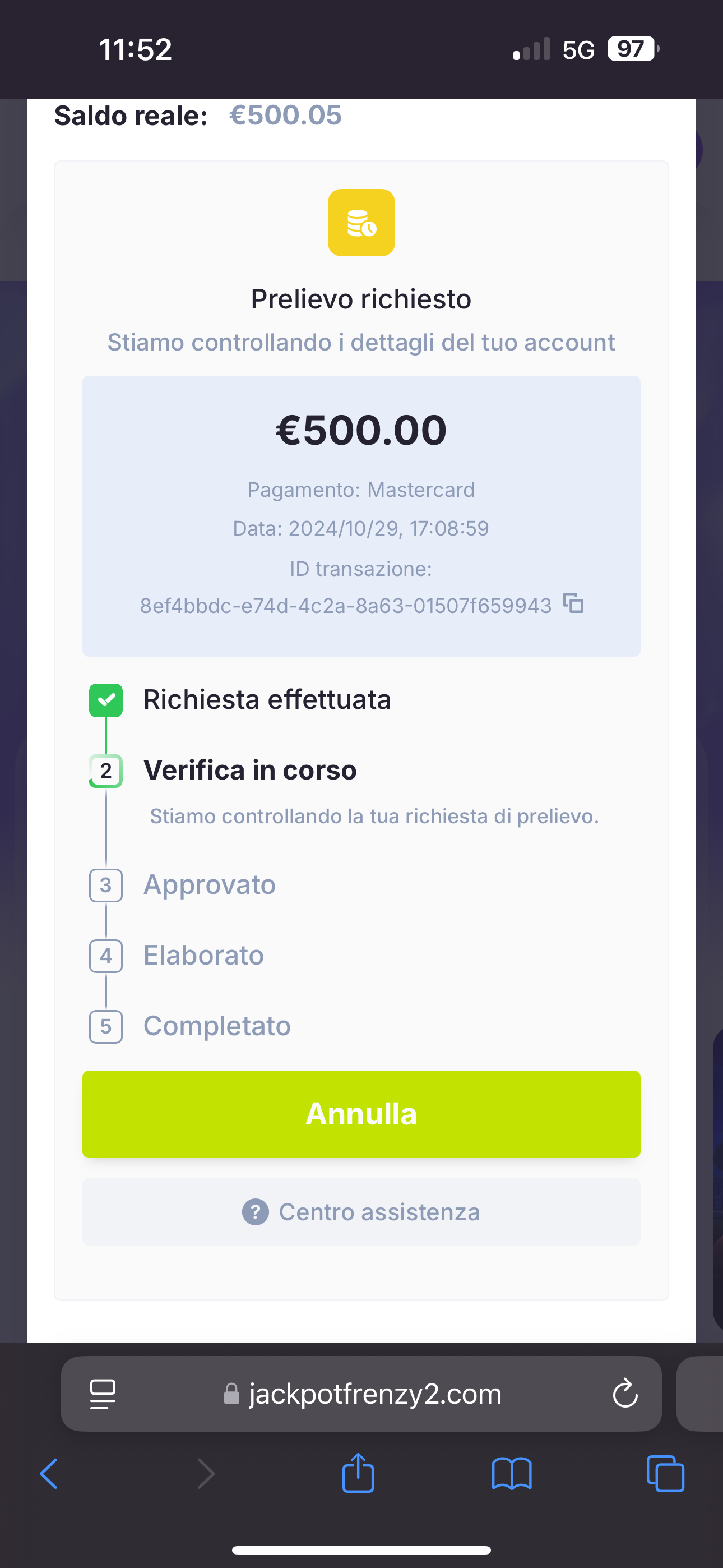723x1568 pixels.
Task: Share this page from Safari toolbar
Action: click(x=358, y=1474)
